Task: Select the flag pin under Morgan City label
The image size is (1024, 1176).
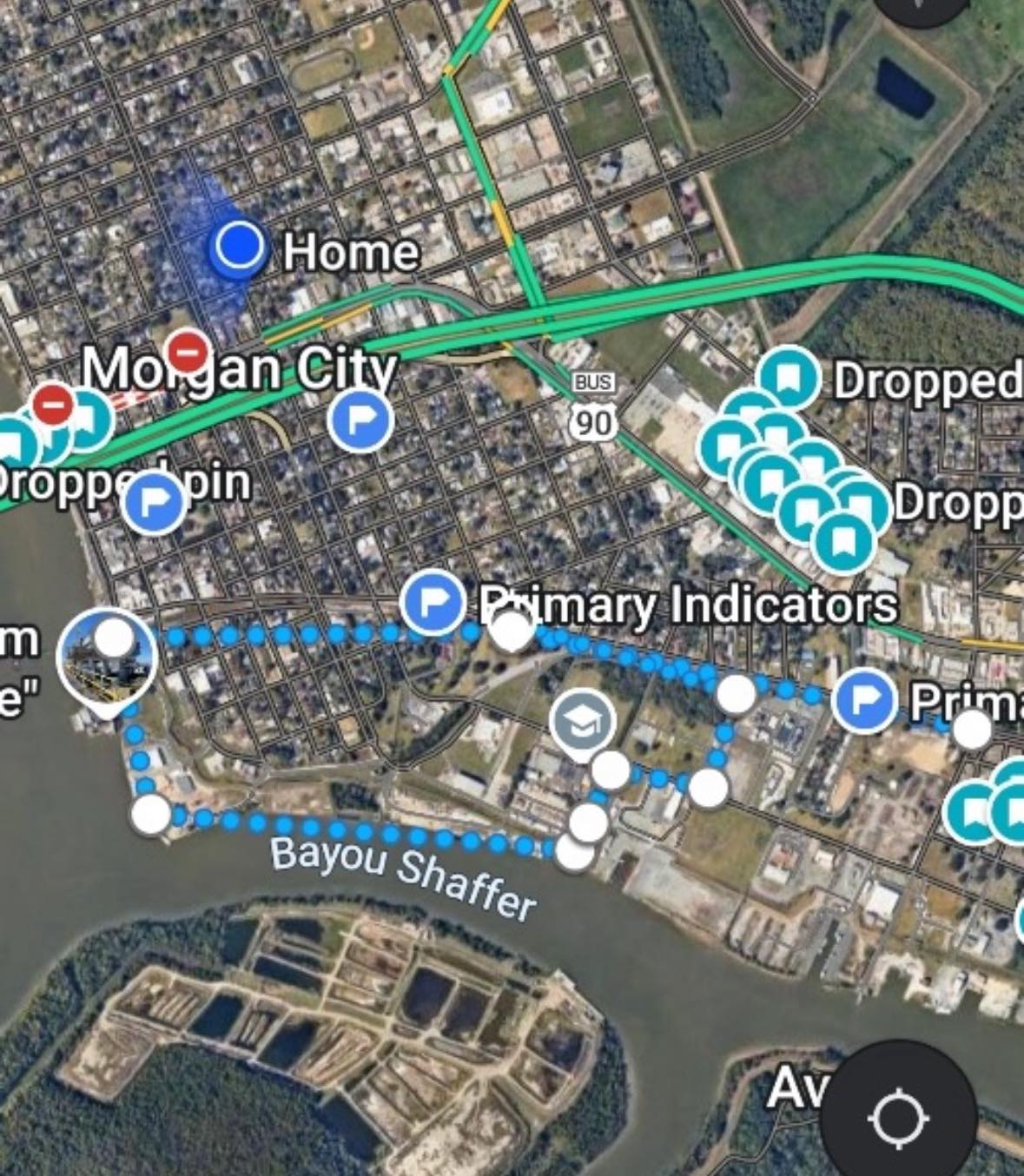Action: pos(360,420)
